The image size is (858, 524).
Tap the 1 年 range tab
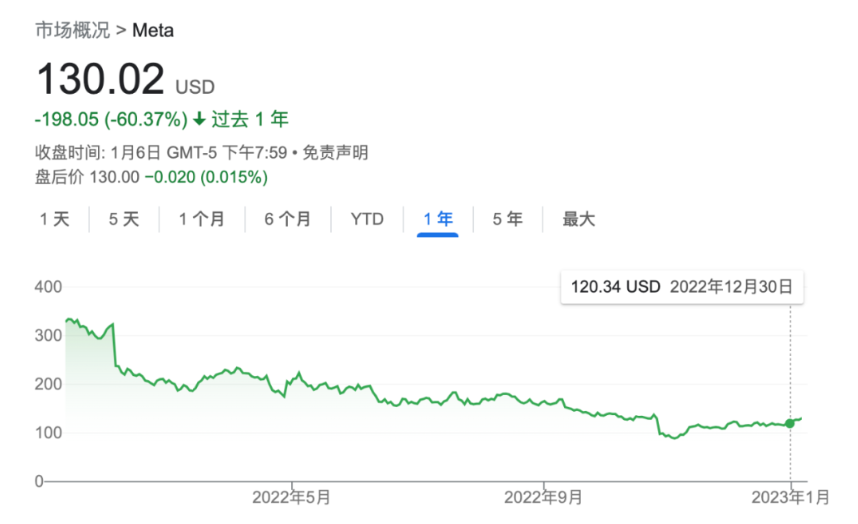[x=438, y=219]
